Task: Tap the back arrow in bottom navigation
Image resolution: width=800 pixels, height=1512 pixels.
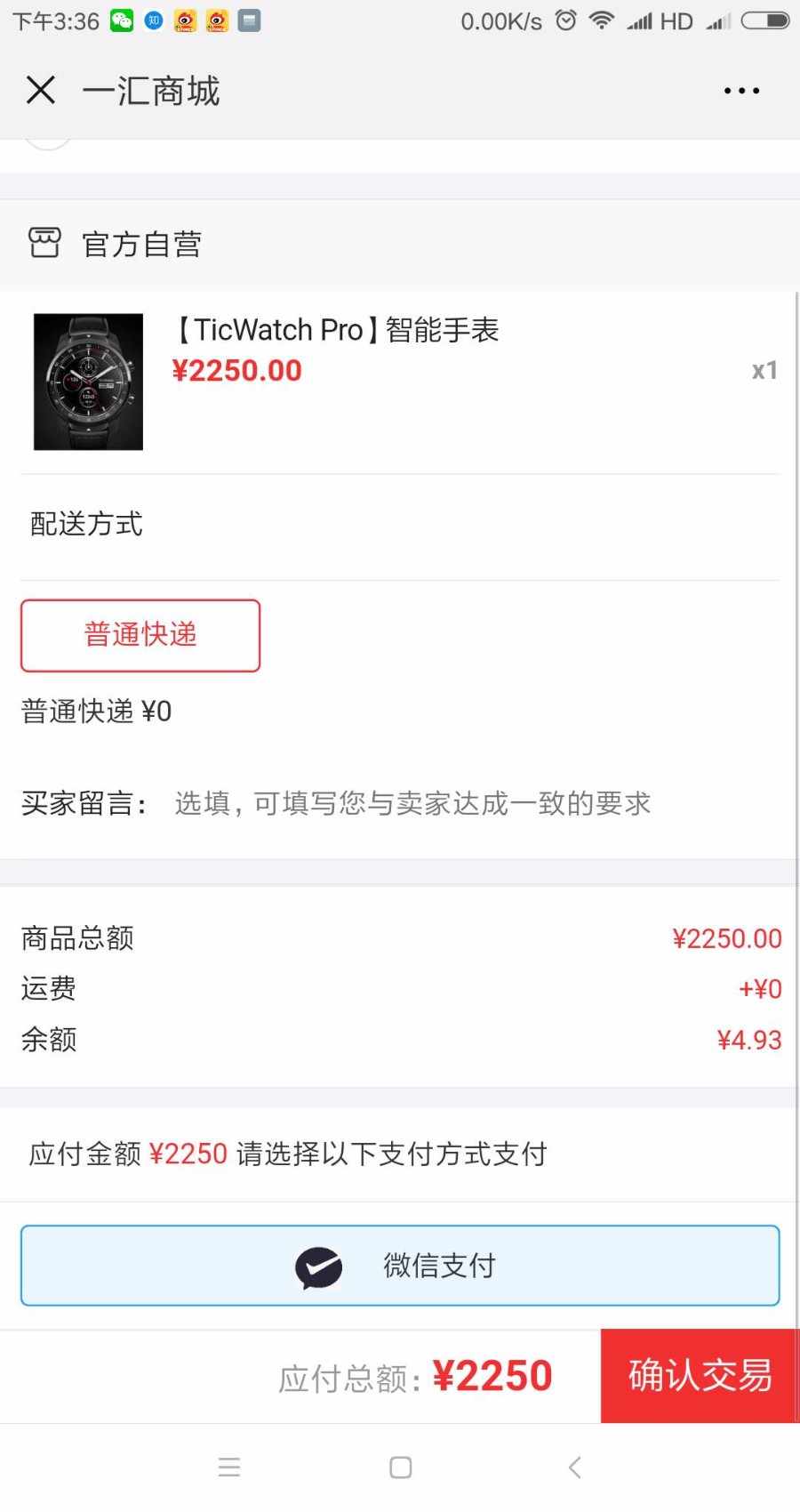Action: [x=574, y=1468]
